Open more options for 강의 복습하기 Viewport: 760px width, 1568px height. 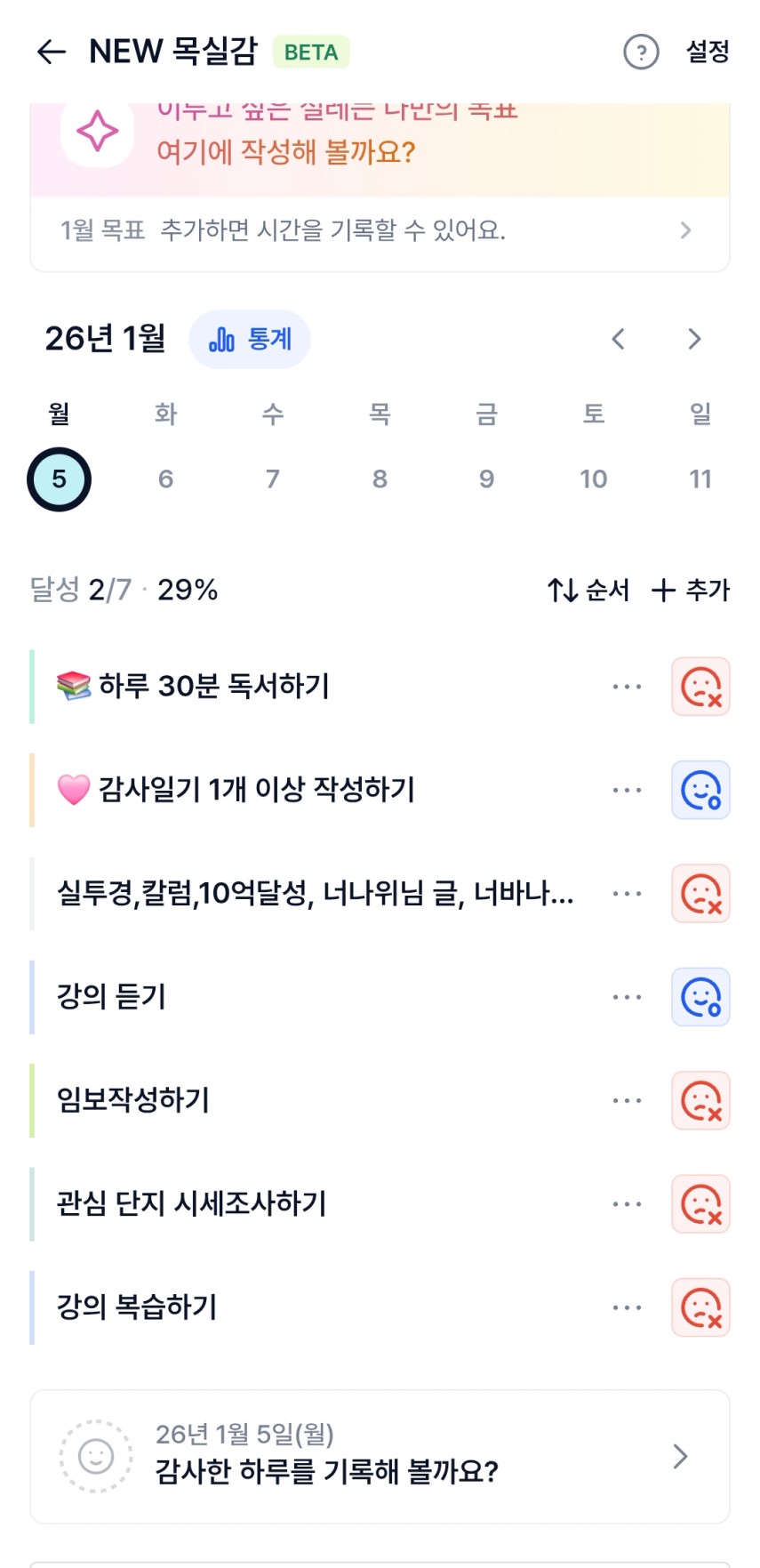627,1308
